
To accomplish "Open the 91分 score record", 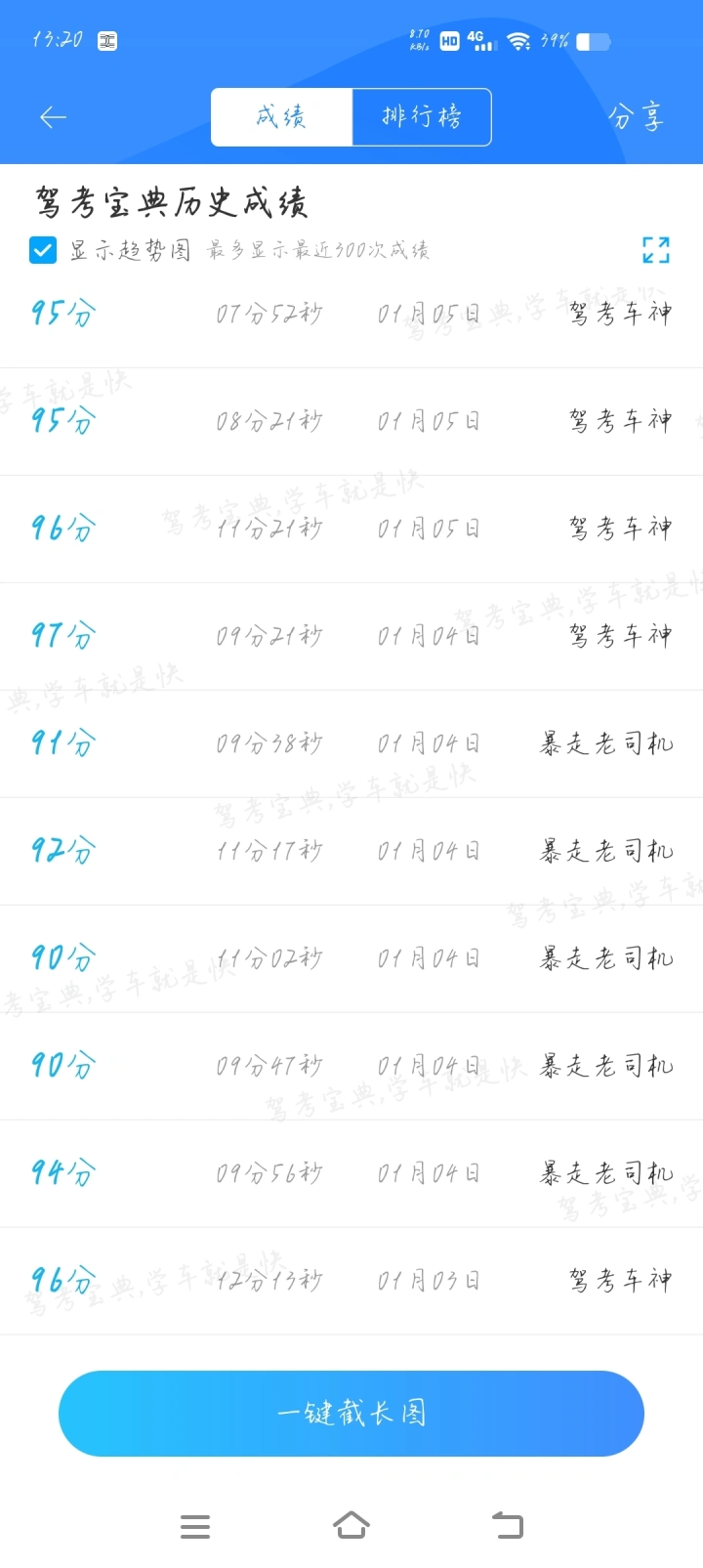I will 351,744.
